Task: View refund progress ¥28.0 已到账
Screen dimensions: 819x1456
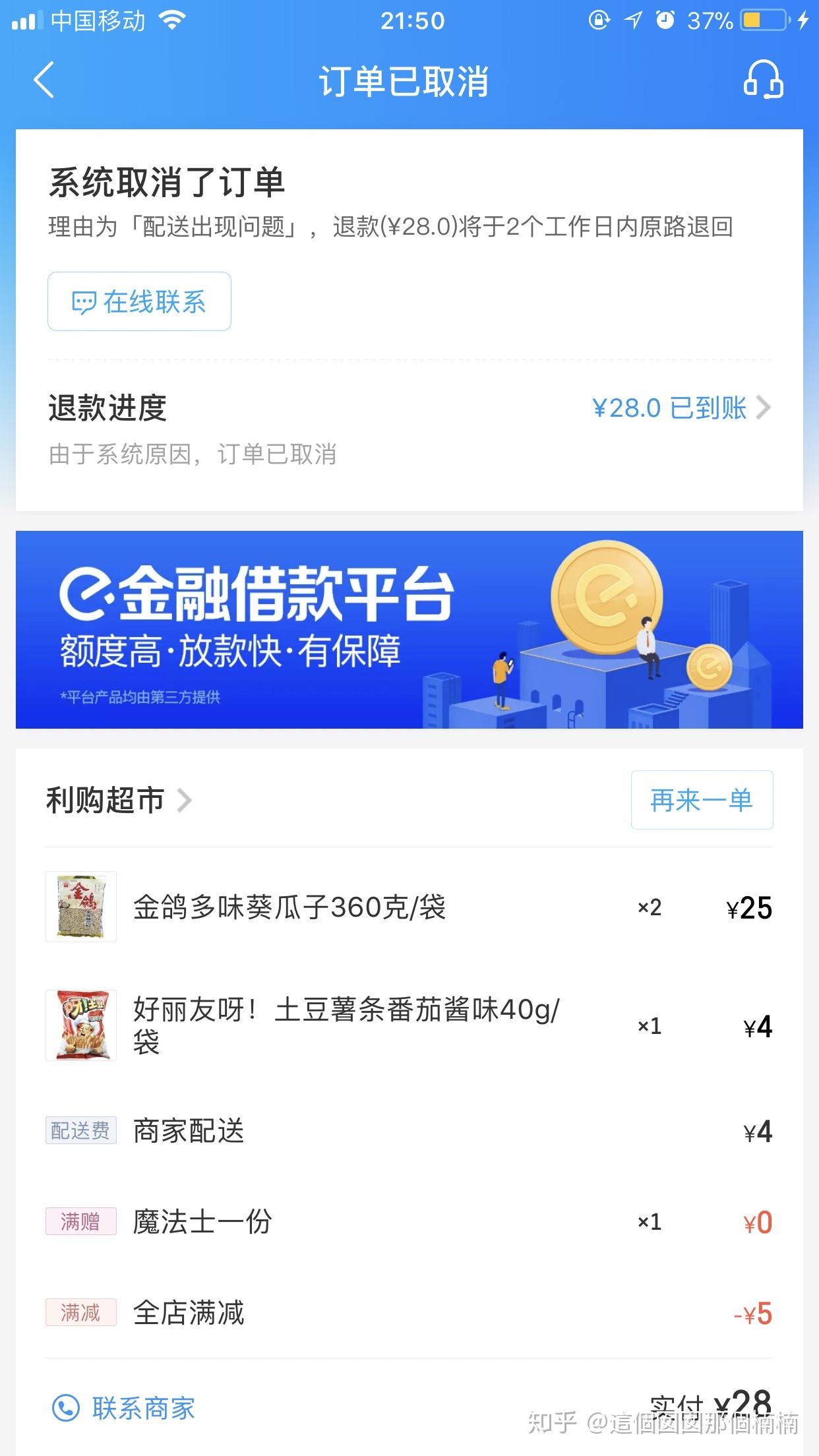Action: (x=681, y=408)
